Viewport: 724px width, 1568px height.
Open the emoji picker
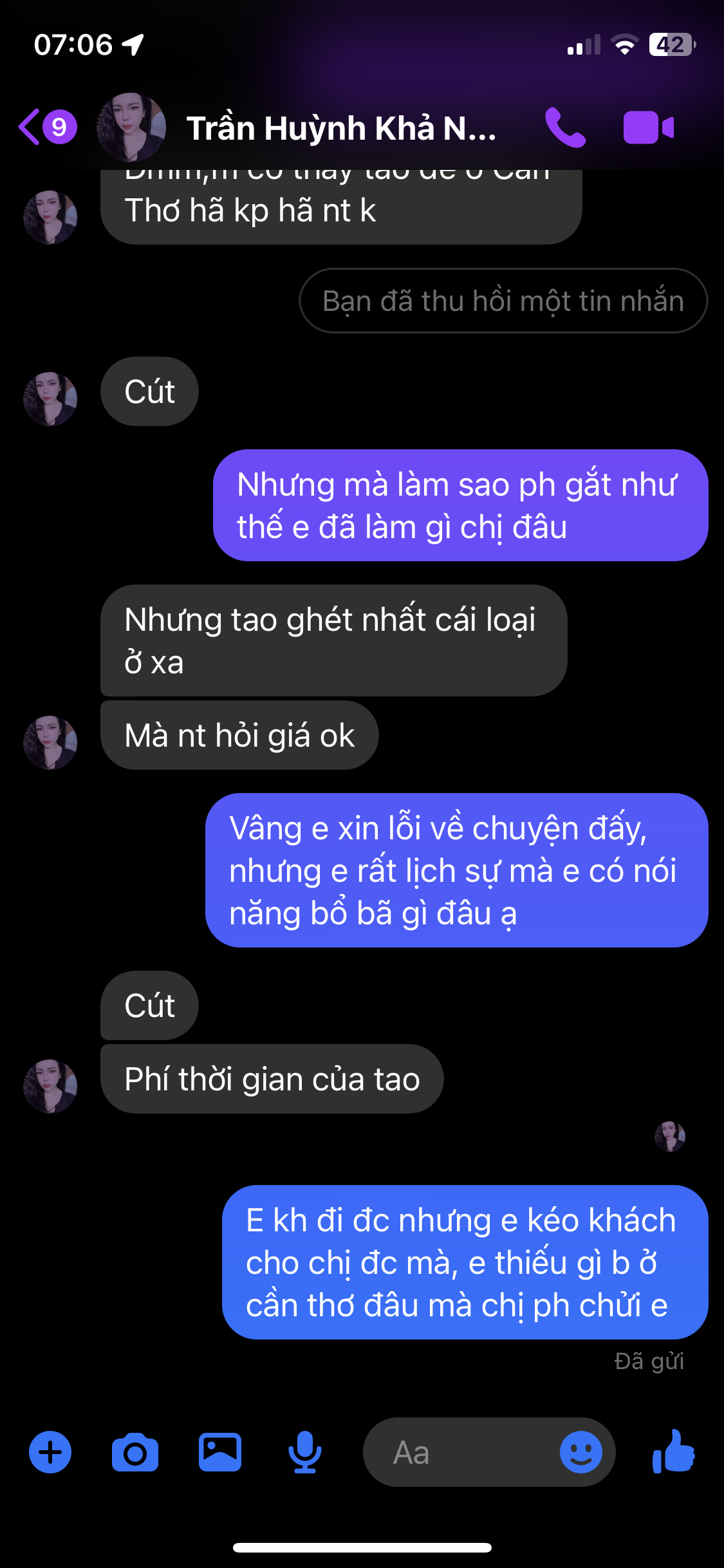pyautogui.click(x=580, y=1452)
